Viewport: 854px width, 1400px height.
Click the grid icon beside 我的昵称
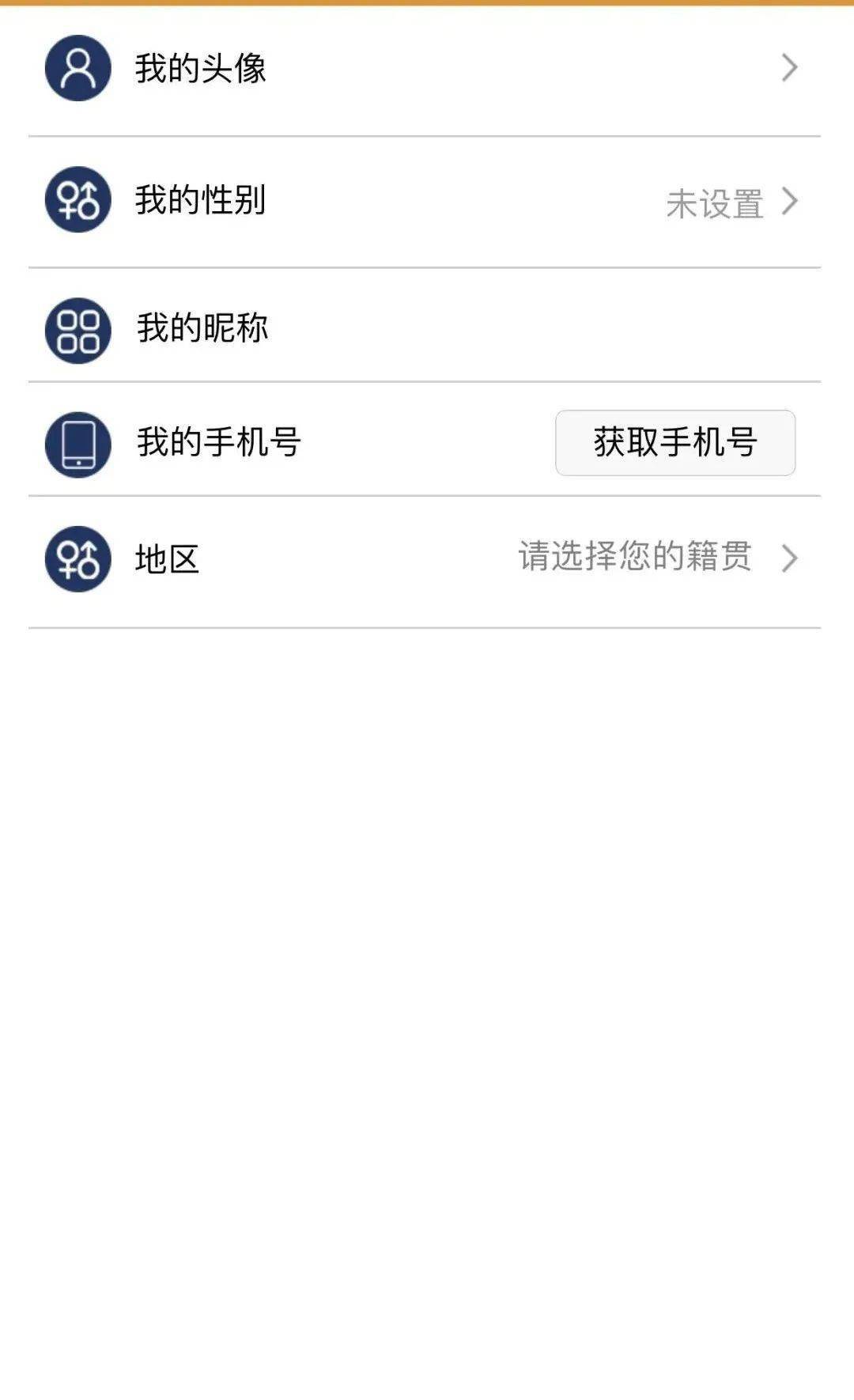tap(77, 331)
